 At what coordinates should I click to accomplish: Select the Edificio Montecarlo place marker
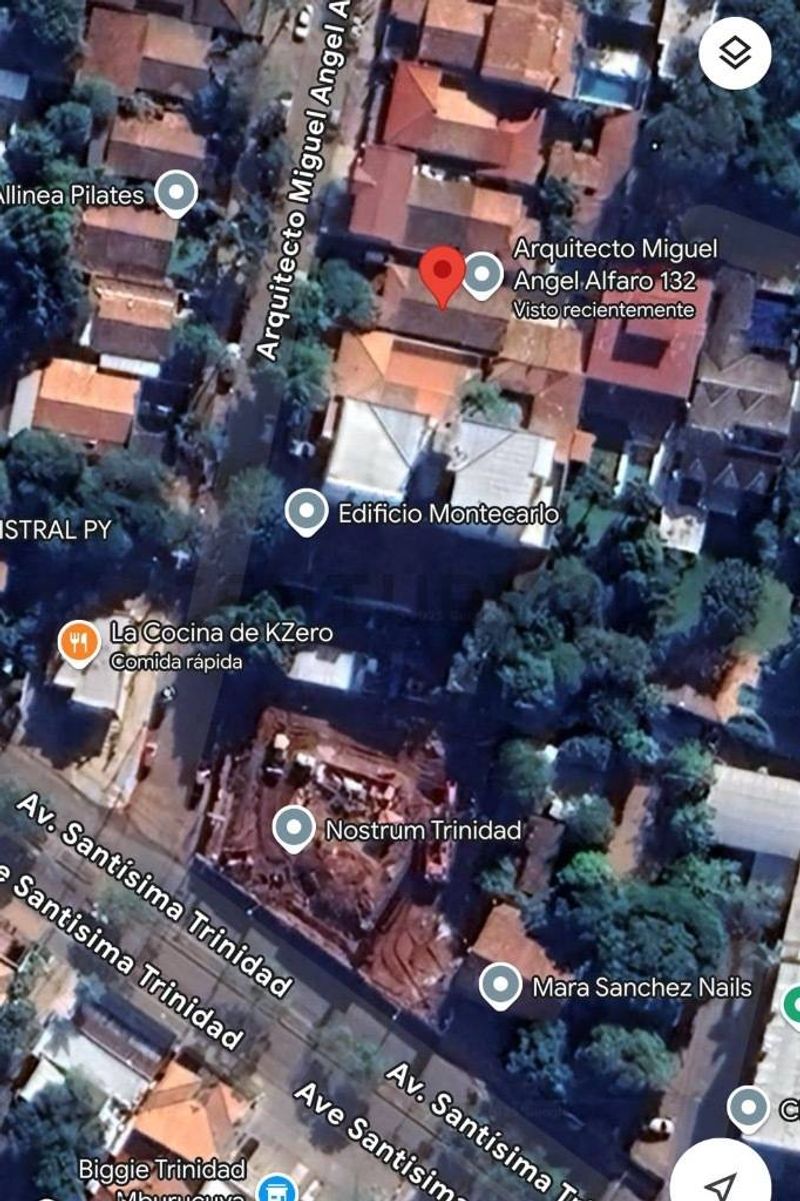point(306,512)
